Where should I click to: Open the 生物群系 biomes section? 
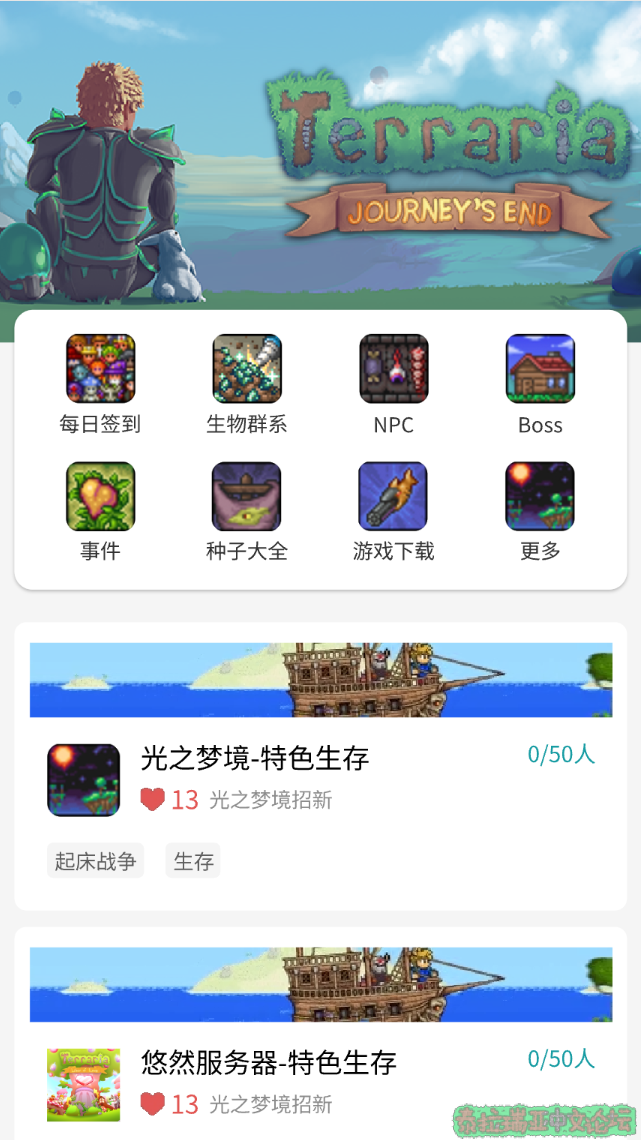247,383
